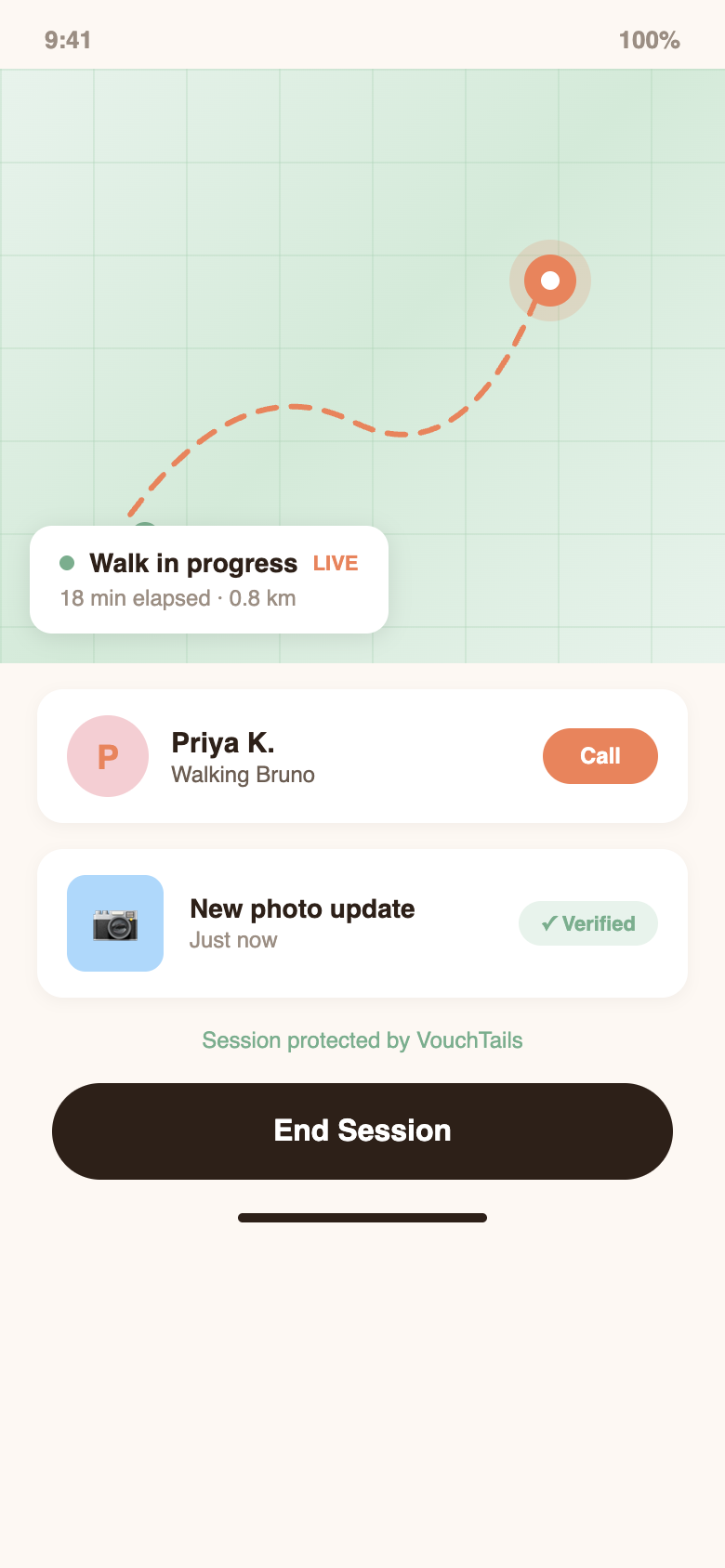
Task: Tap the walker's location pin on map
Action: coord(550,281)
